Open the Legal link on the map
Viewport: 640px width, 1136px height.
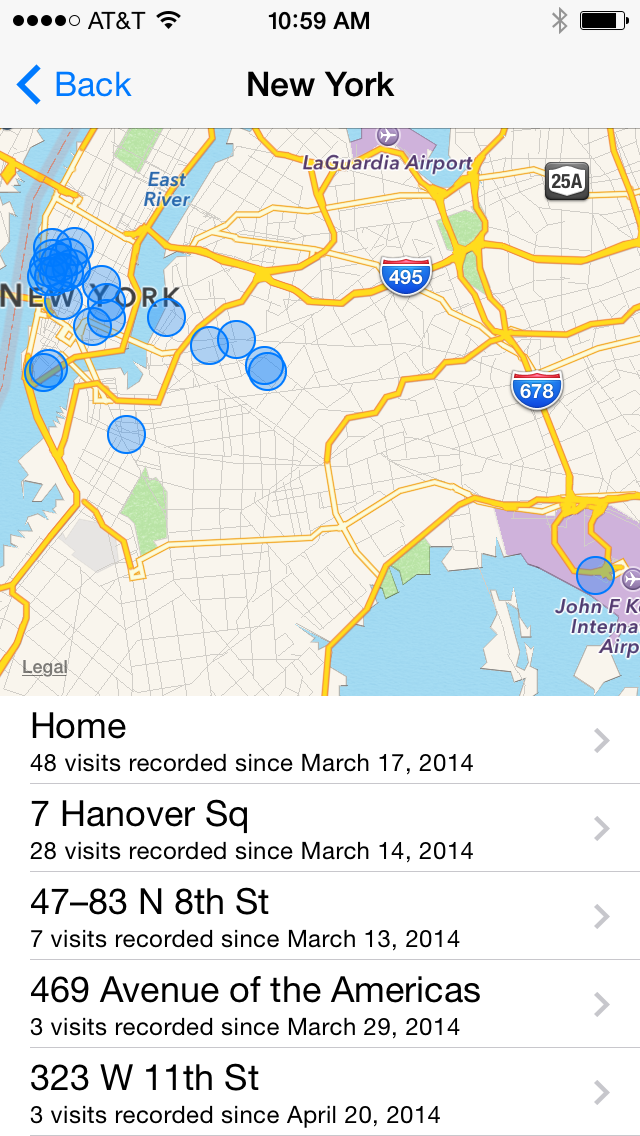[x=44, y=667]
